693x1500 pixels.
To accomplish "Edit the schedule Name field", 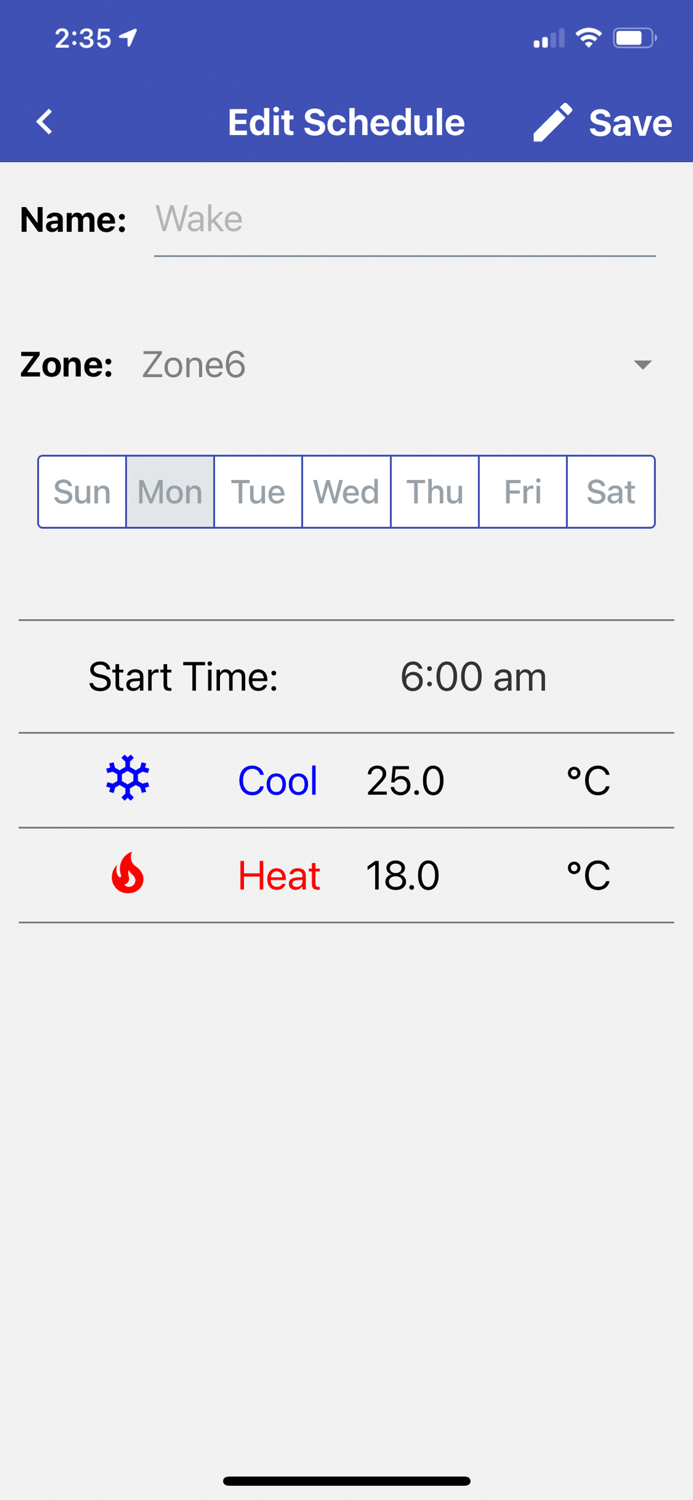I will 404,220.
